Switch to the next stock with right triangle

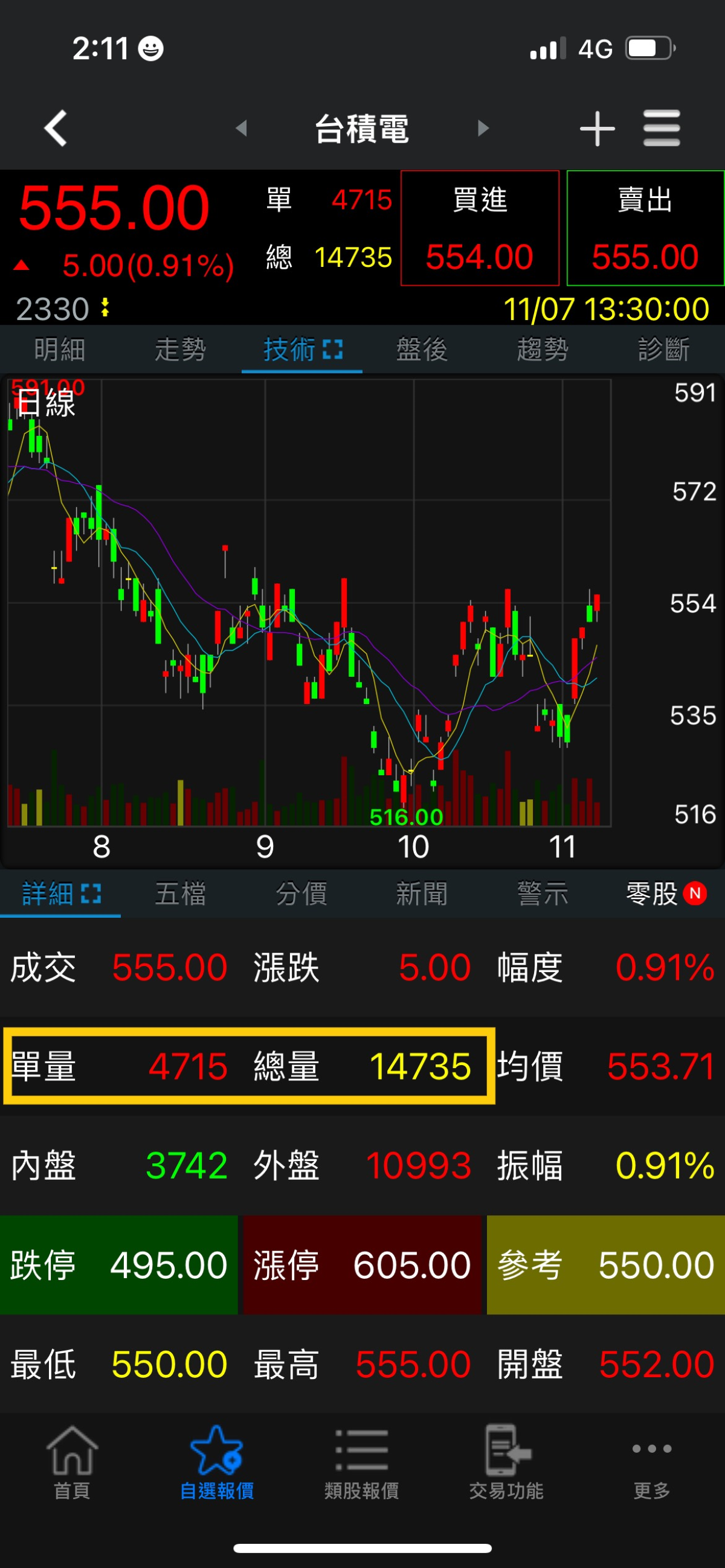[483, 129]
